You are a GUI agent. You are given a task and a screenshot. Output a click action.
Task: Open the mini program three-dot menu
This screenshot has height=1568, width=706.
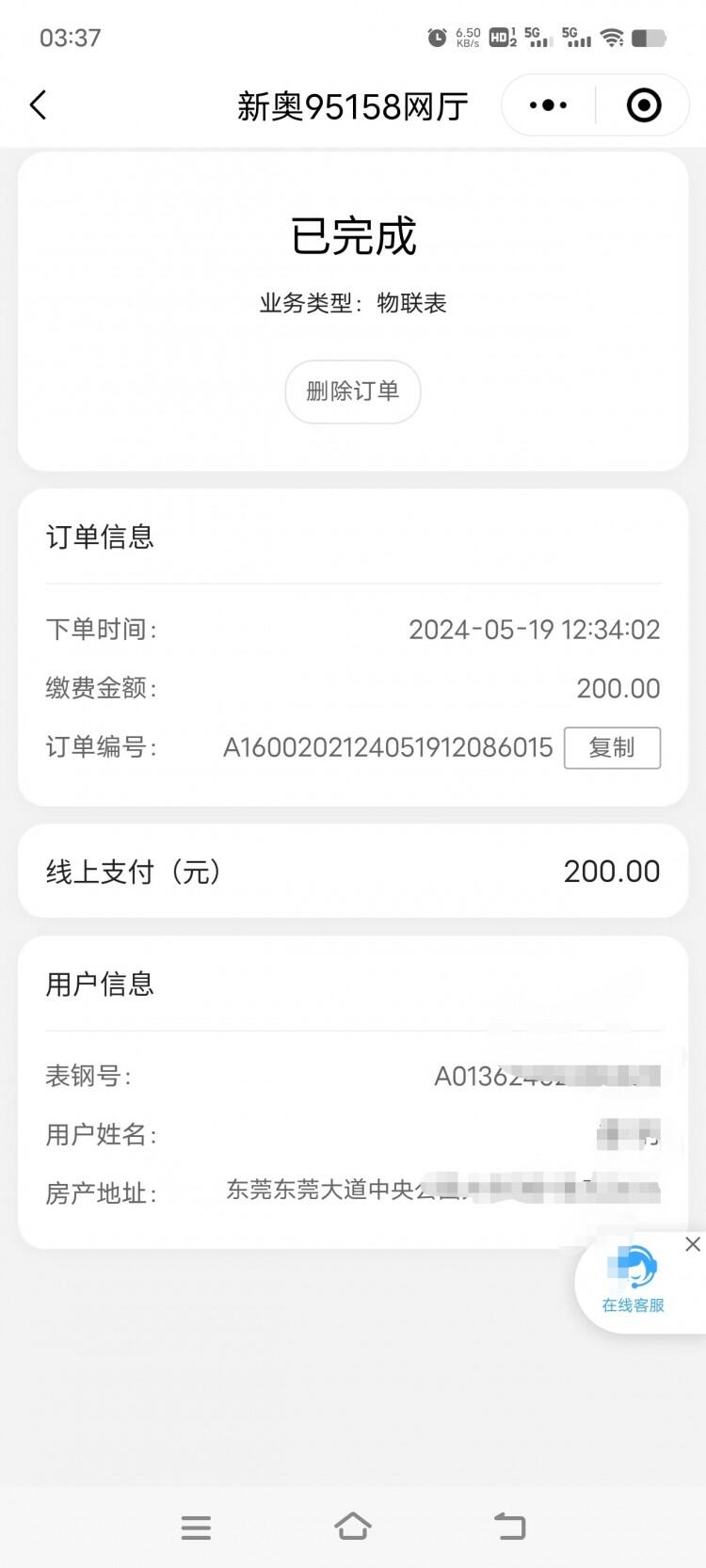548,105
